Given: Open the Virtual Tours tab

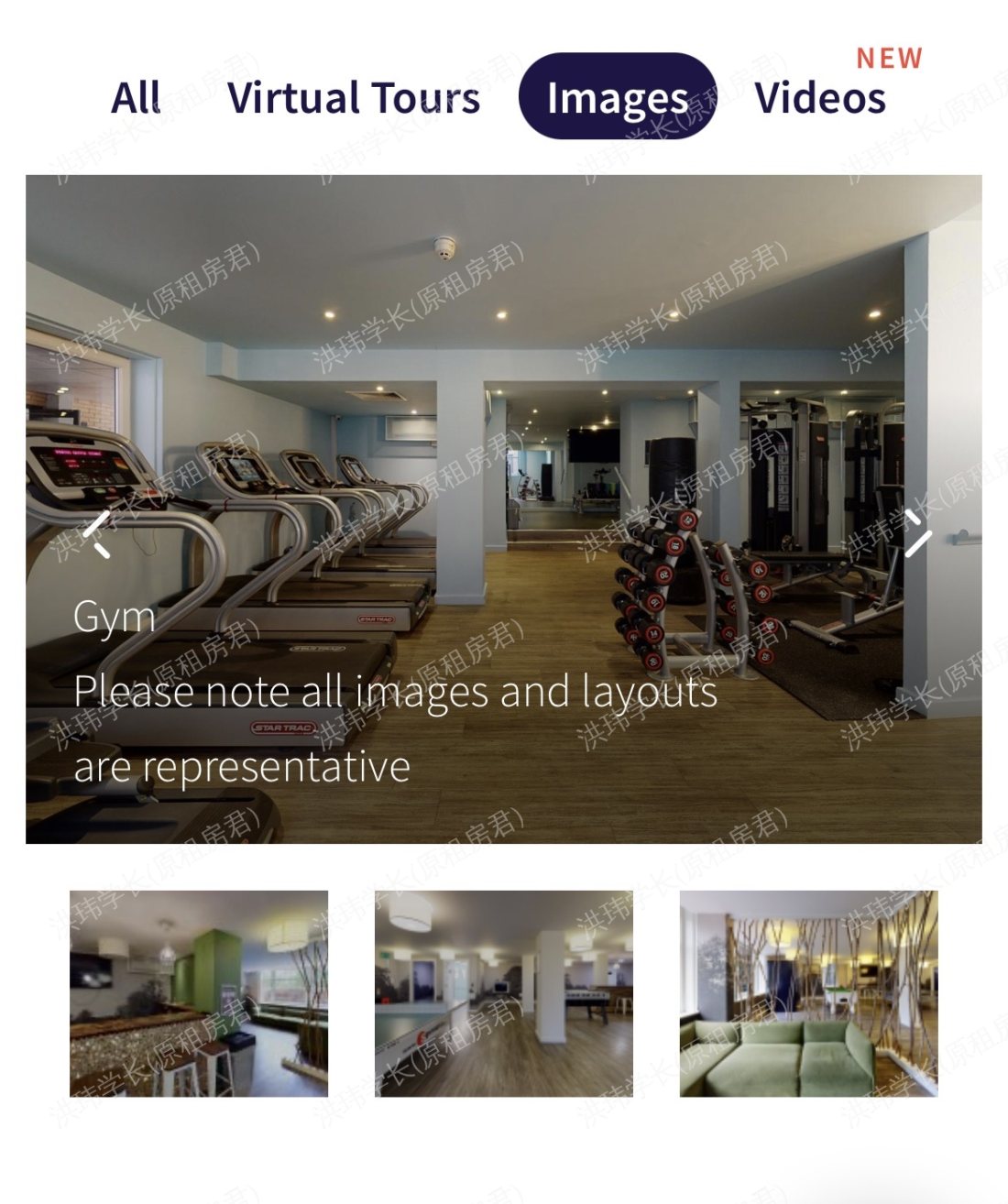Looking at the screenshot, I should point(353,97).
